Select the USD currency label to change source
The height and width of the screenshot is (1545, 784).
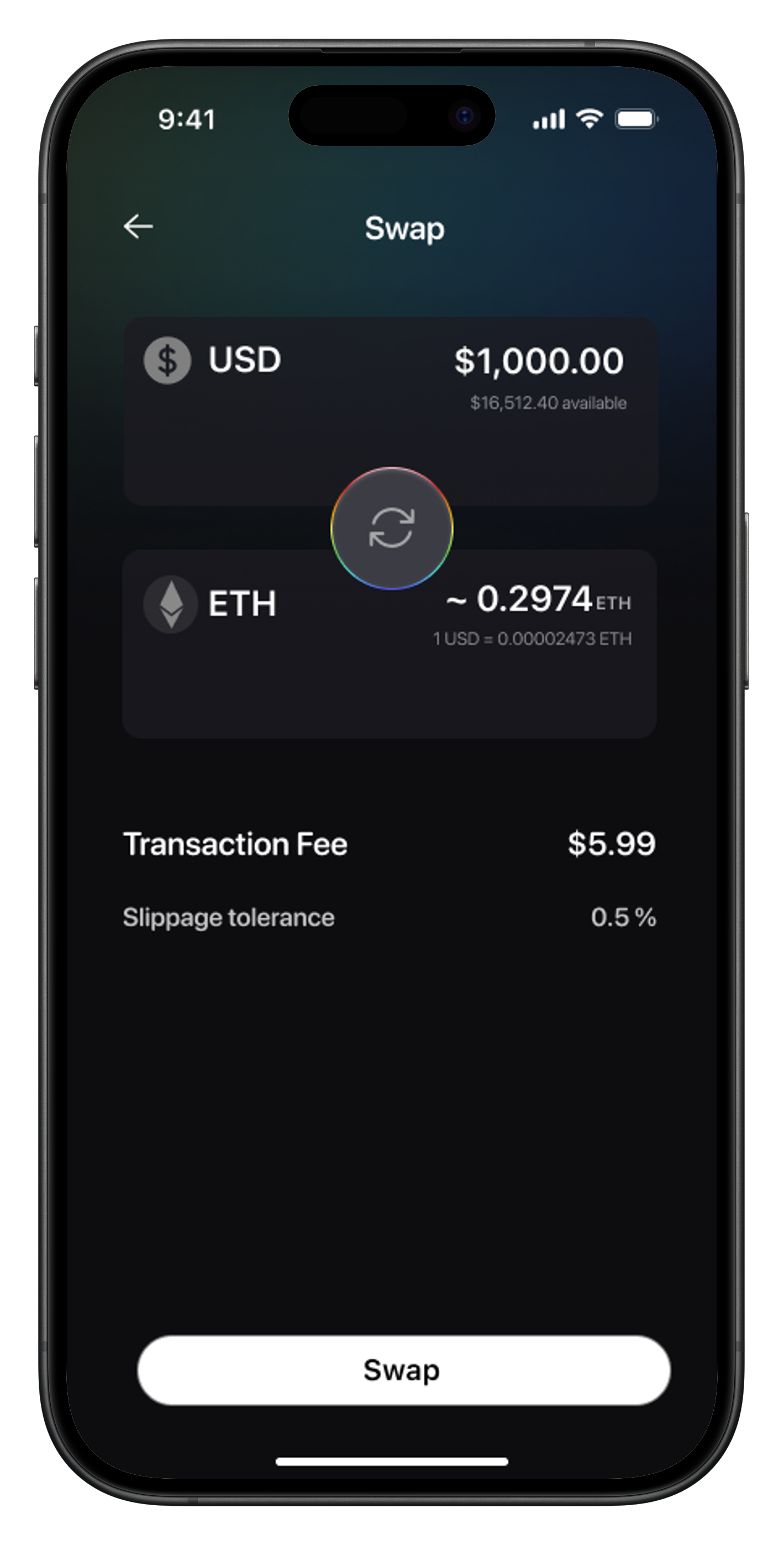(245, 360)
